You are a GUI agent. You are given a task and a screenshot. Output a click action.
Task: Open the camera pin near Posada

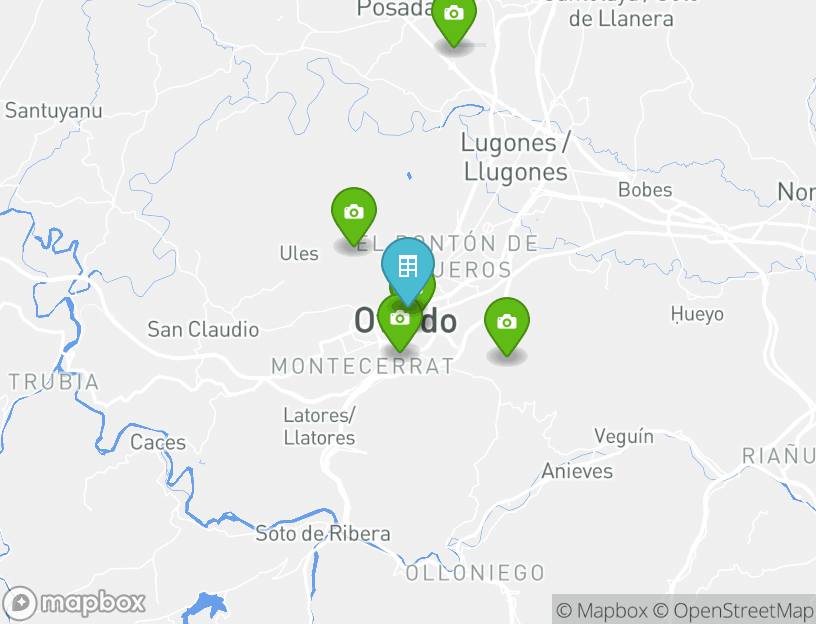pyautogui.click(x=454, y=16)
